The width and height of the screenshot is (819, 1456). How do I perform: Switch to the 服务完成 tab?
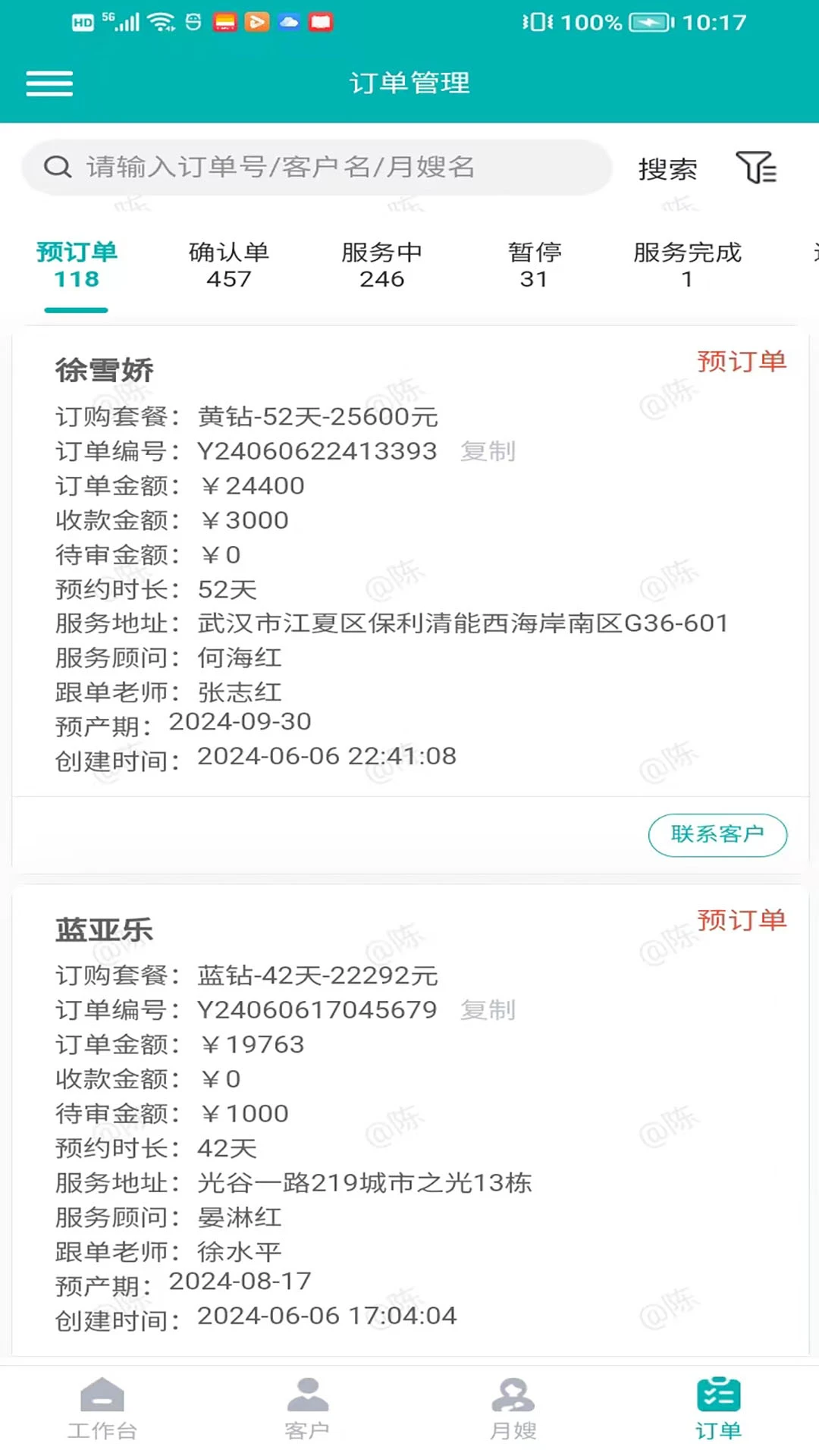pos(686,266)
